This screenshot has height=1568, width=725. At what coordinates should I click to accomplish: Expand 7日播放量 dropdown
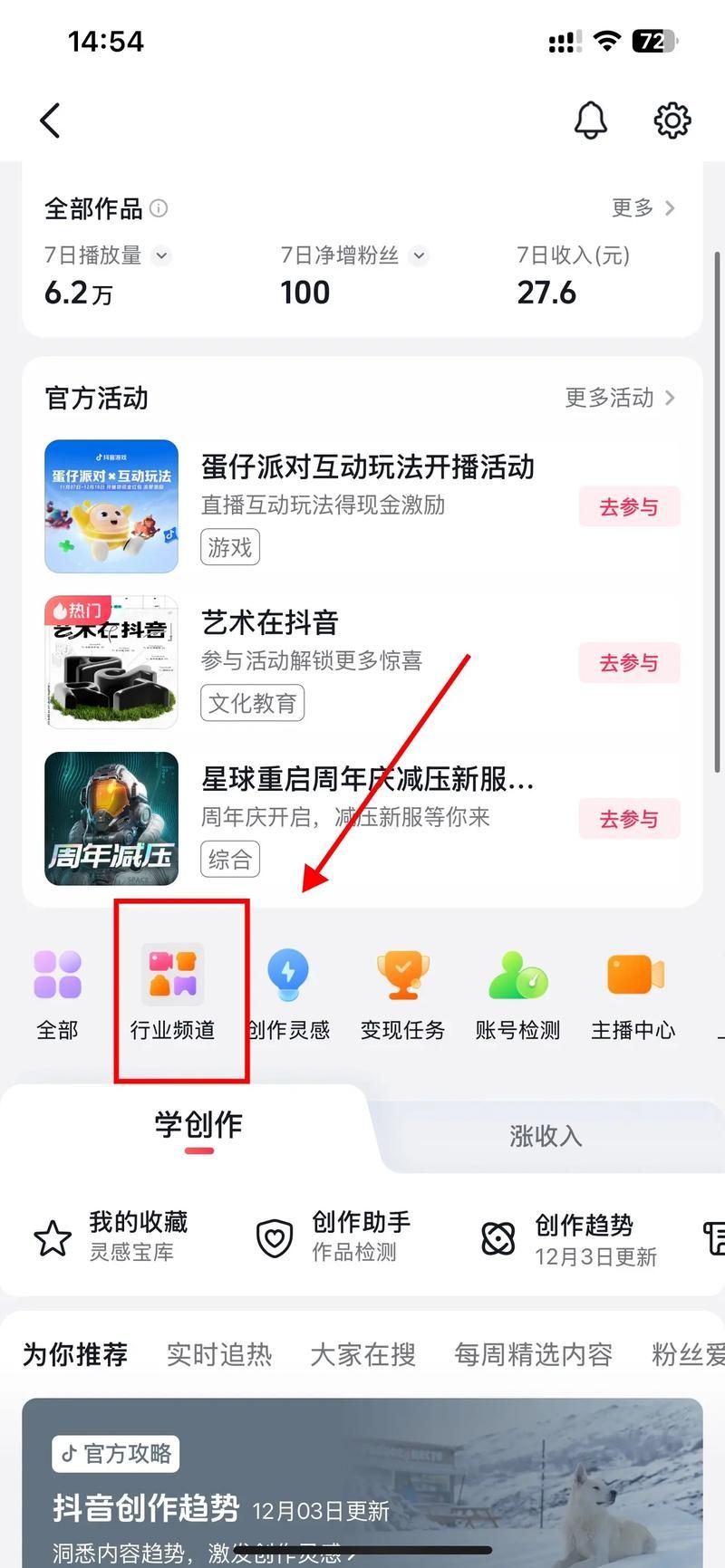pyautogui.click(x=161, y=255)
